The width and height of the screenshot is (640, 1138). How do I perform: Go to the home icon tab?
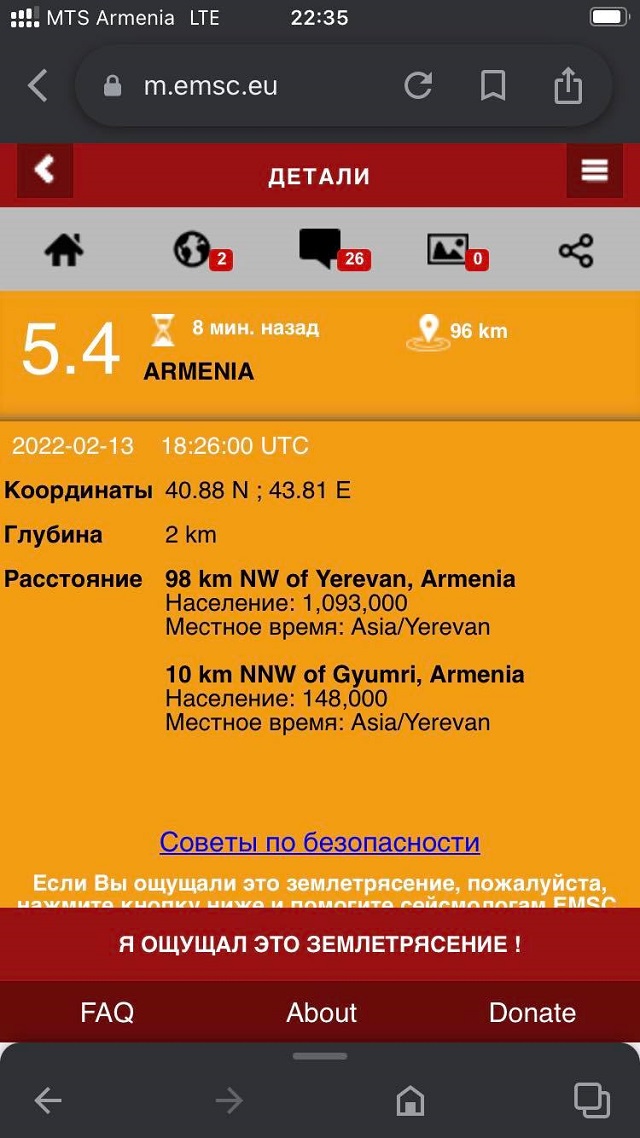64,250
